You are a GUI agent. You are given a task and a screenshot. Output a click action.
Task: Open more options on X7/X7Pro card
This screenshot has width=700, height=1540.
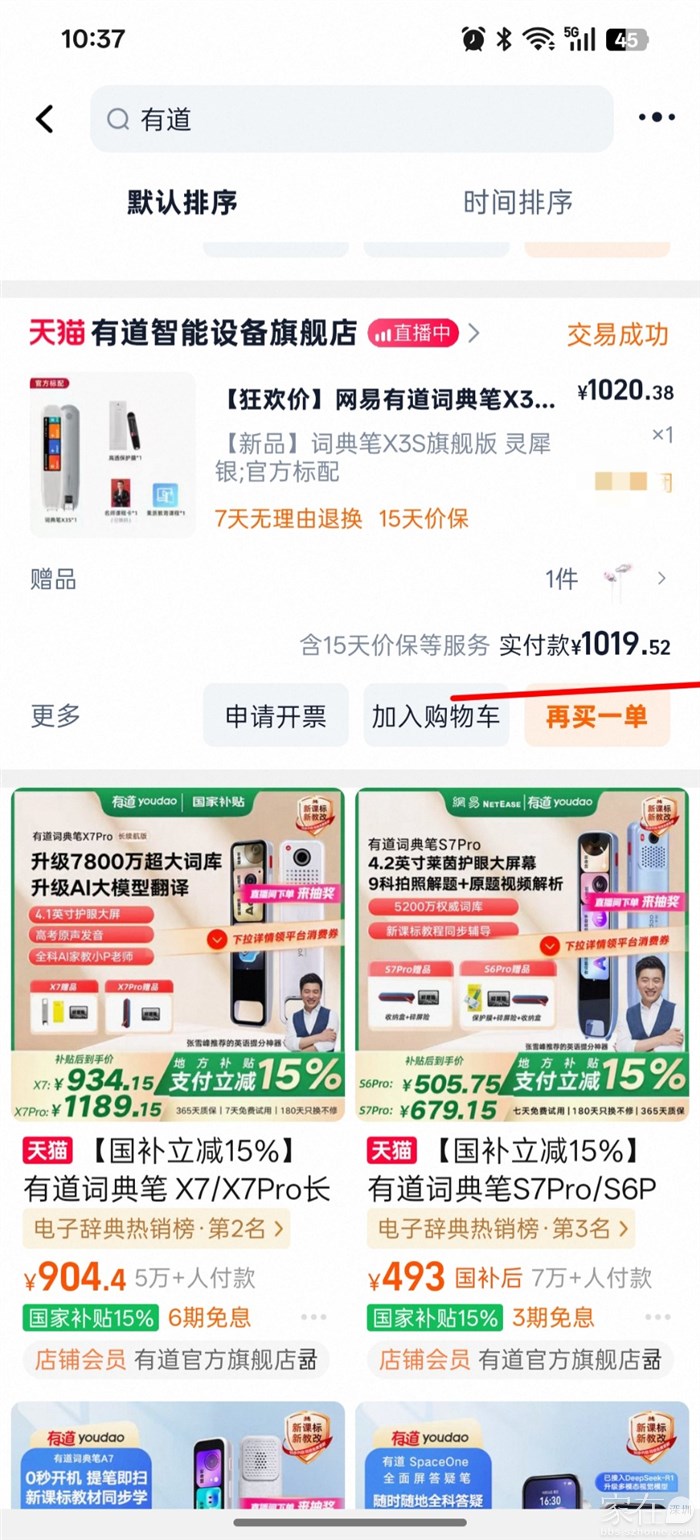click(313, 1317)
